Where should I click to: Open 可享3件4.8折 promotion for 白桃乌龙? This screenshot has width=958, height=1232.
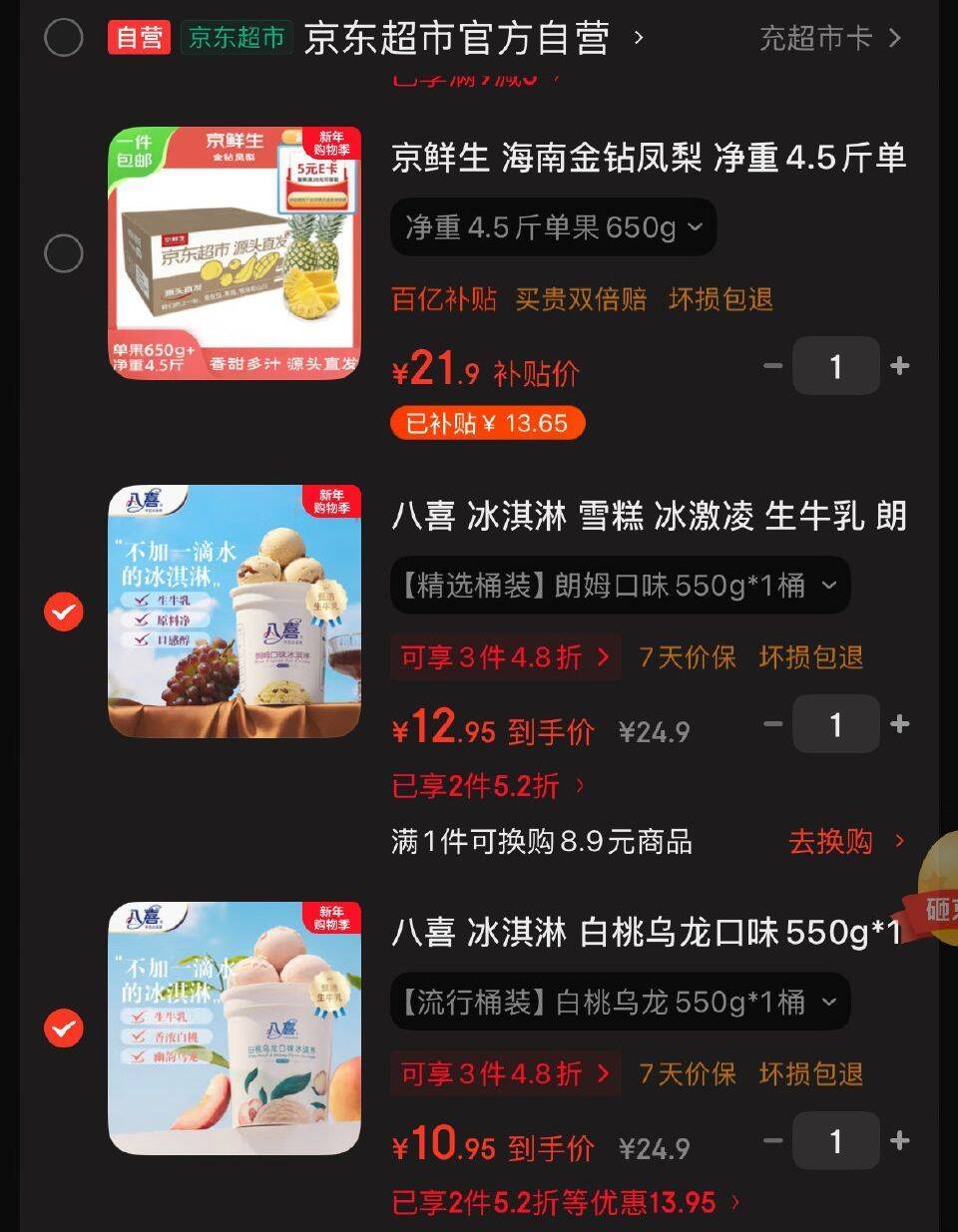pyautogui.click(x=505, y=1074)
